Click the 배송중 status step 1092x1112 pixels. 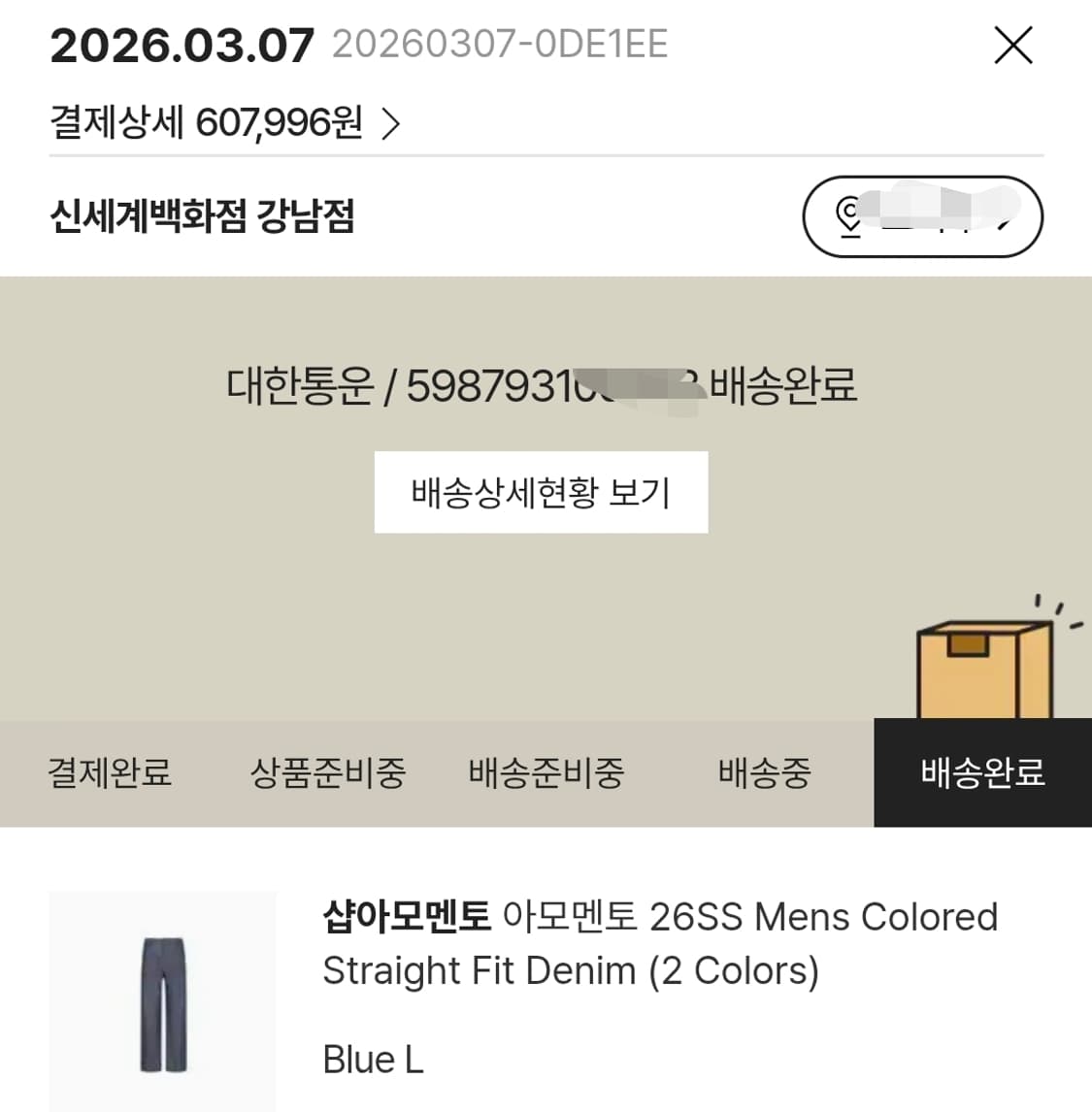point(765,773)
